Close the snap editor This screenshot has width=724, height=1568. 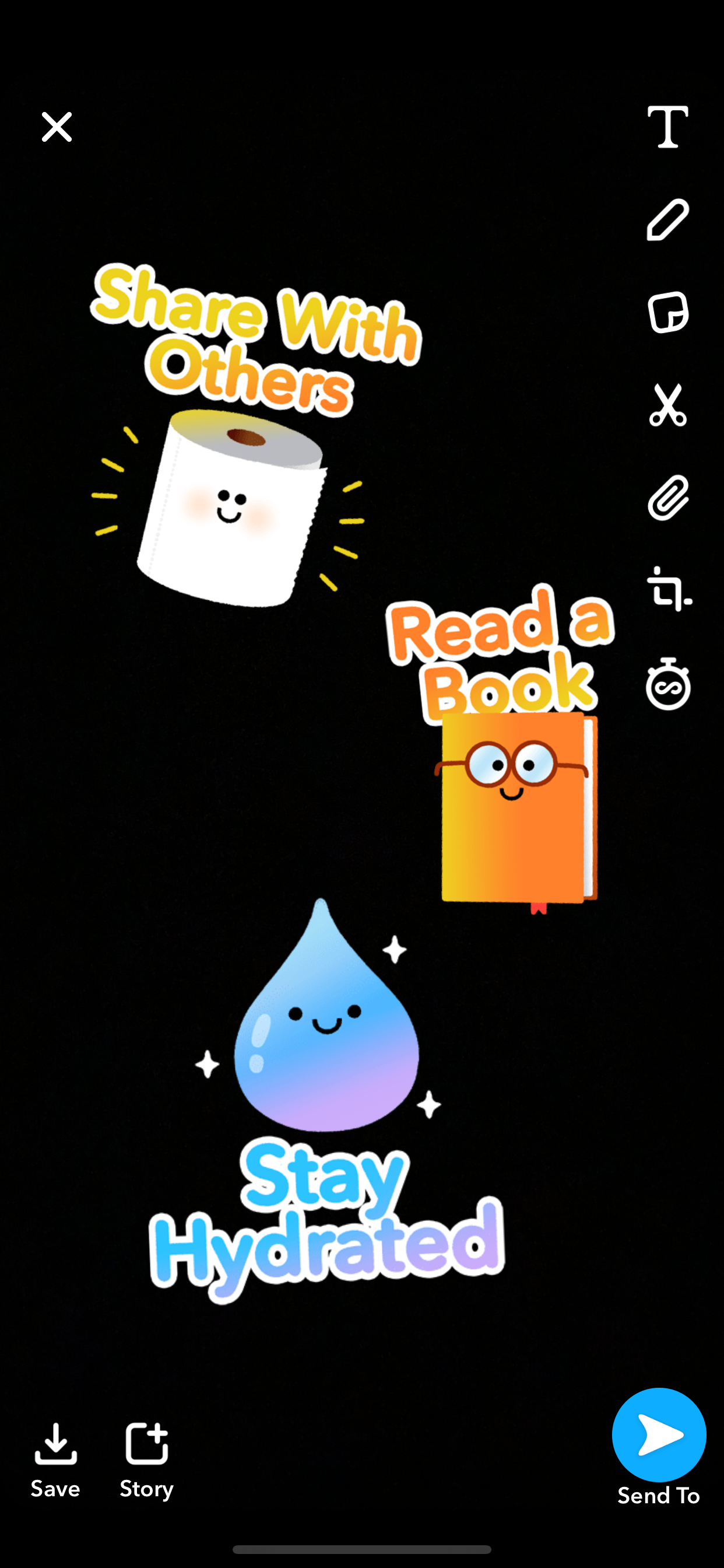pyautogui.click(x=57, y=127)
